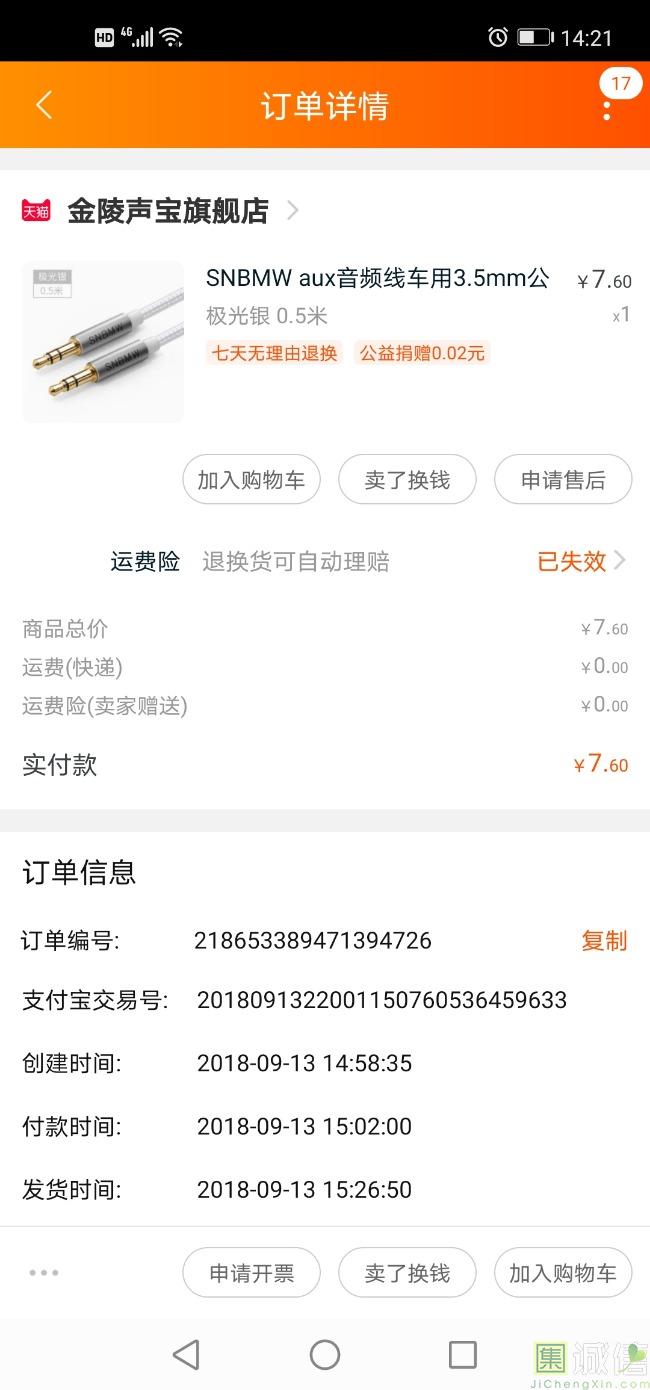650x1390 pixels.
Task: Open more actions beside 申请开票
Action: (44, 1273)
